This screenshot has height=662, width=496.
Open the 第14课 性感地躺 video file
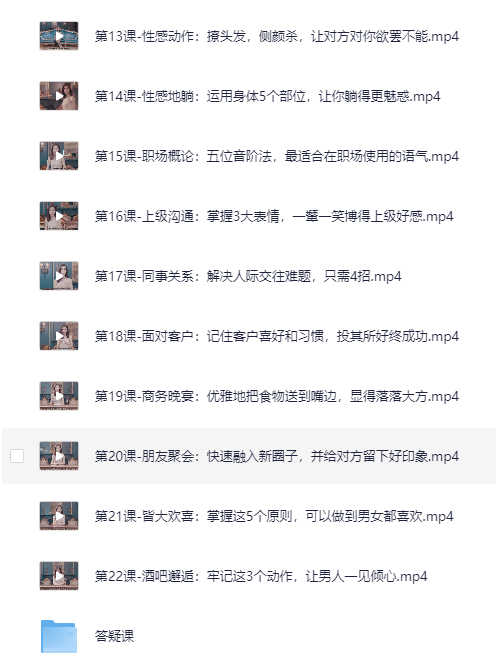click(x=267, y=96)
